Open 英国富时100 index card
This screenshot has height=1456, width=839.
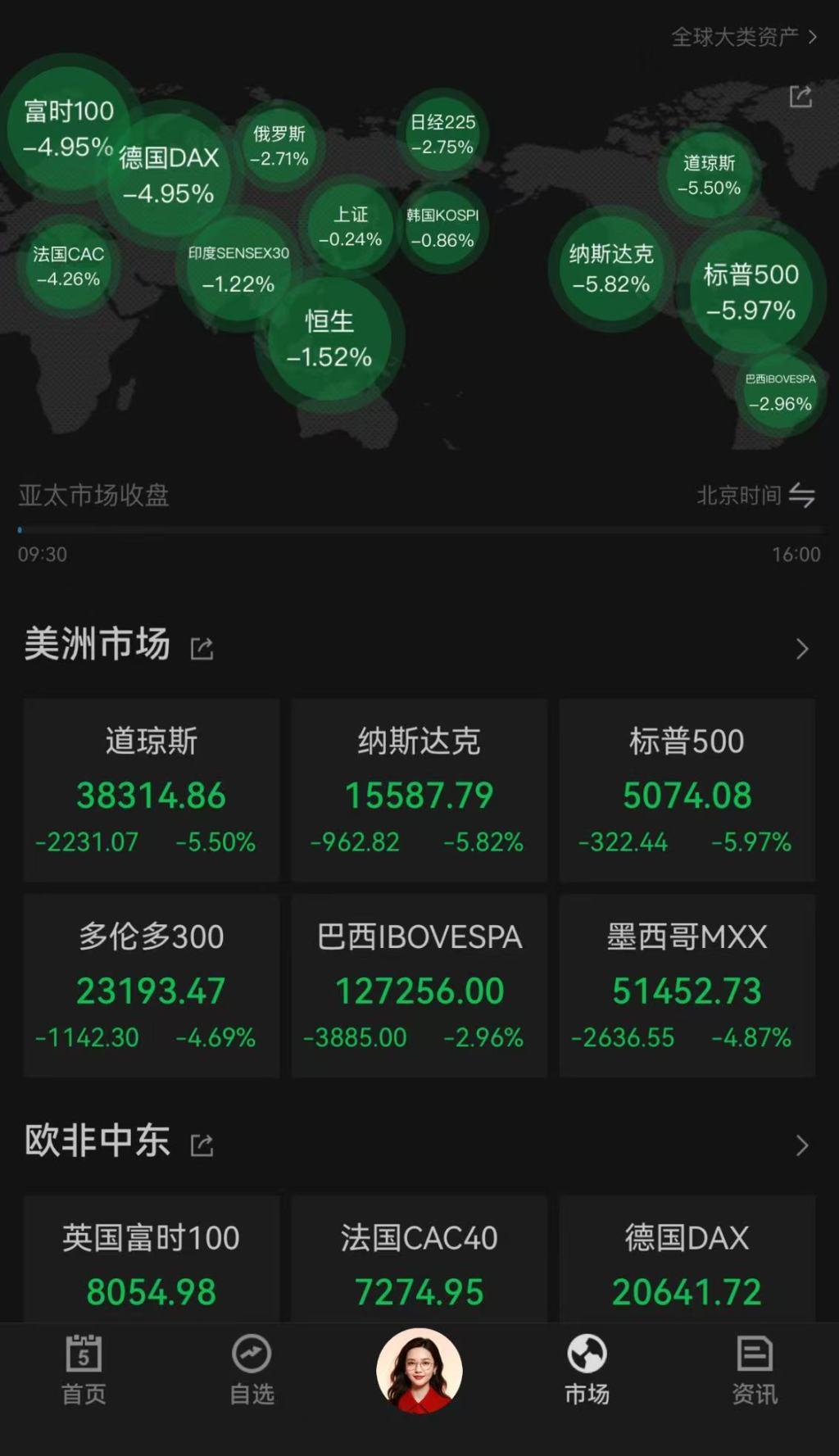coord(152,1262)
